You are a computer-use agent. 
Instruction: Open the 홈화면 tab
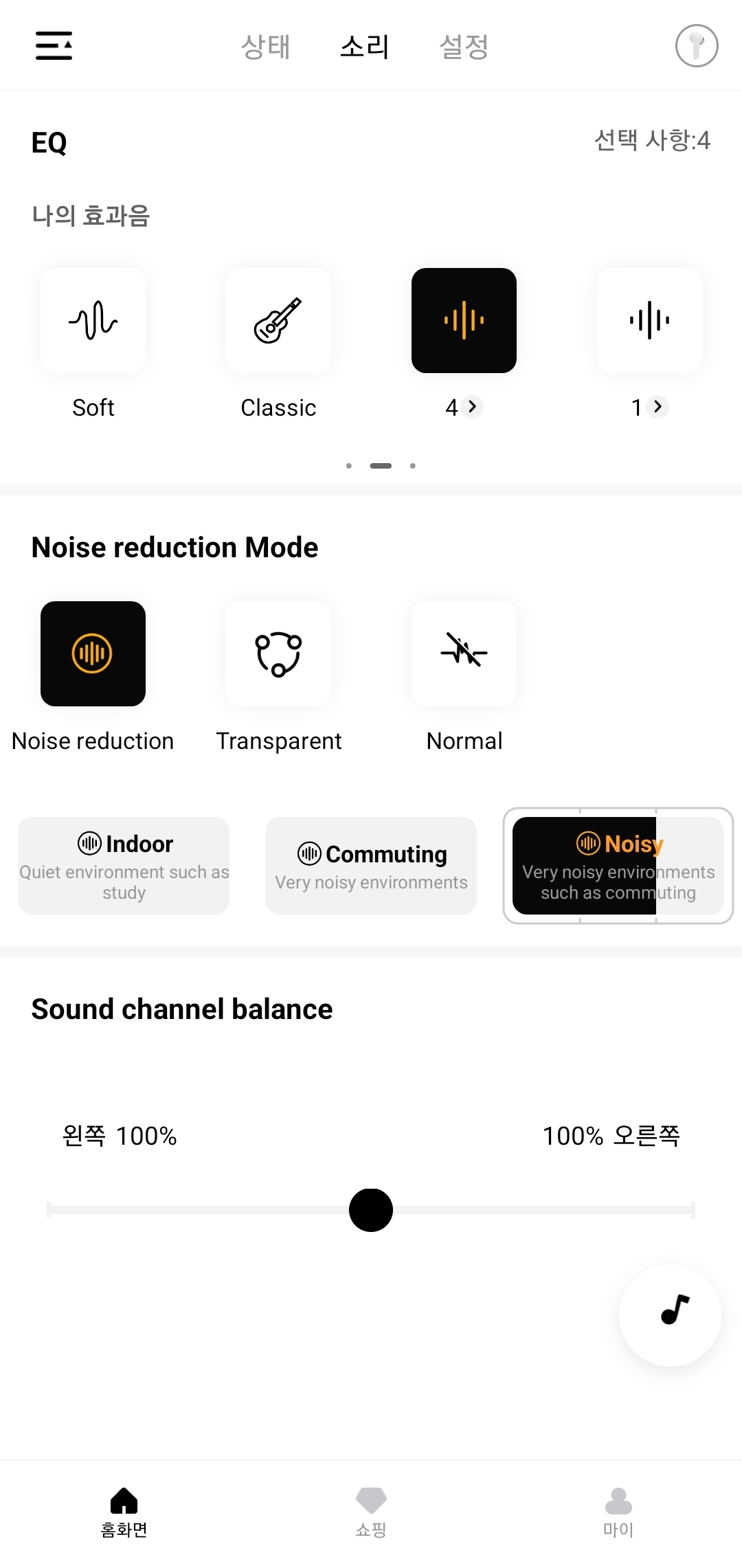124,1512
